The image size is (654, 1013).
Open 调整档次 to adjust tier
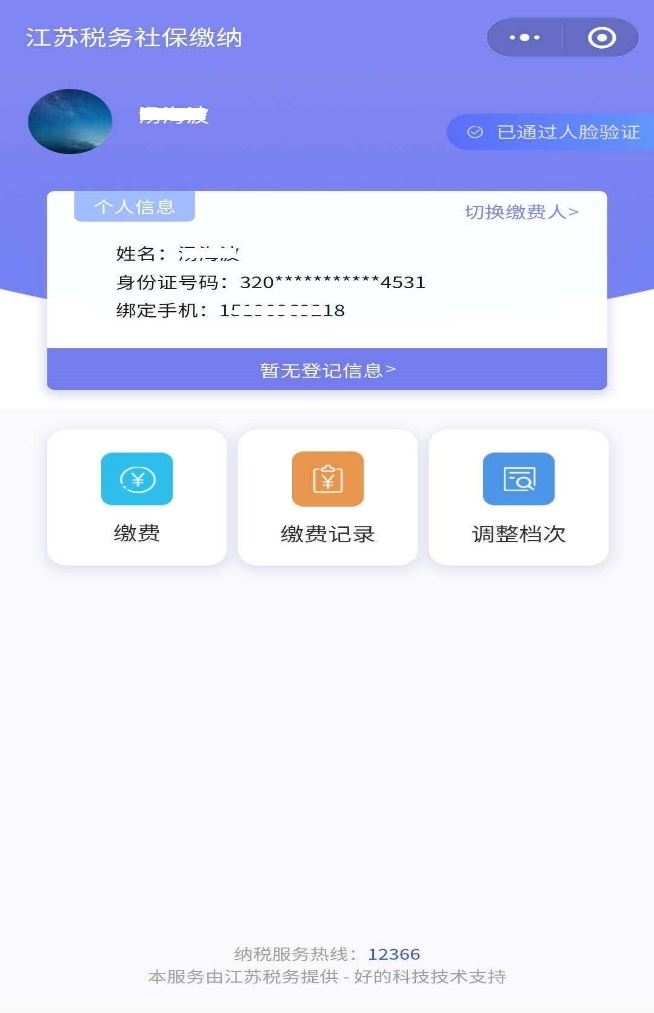pyautogui.click(x=518, y=497)
